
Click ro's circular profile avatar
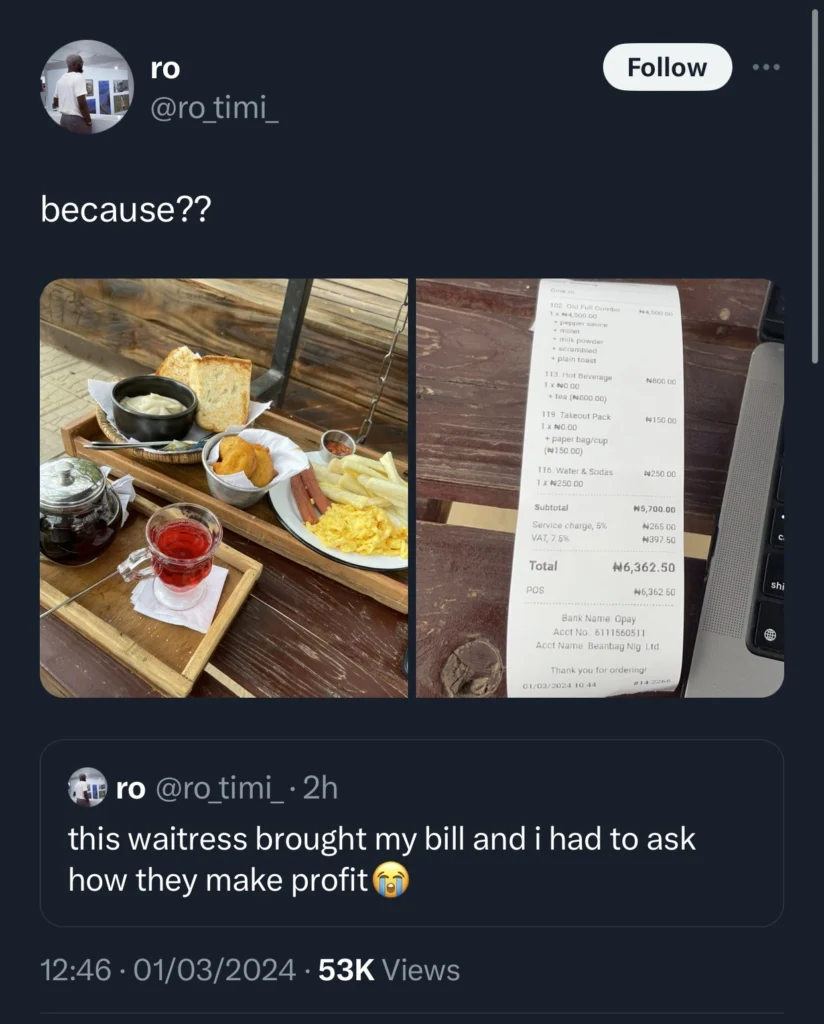(87, 85)
